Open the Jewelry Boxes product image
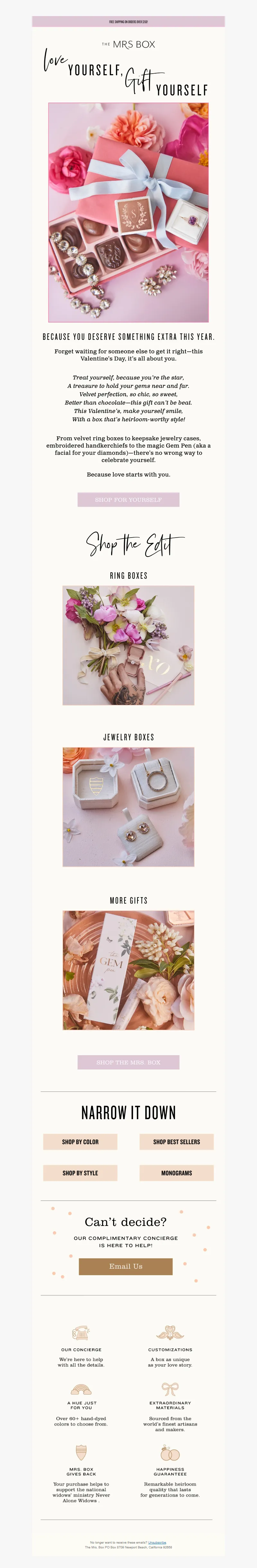This screenshot has height=1568, width=257. pyautogui.click(x=128, y=807)
